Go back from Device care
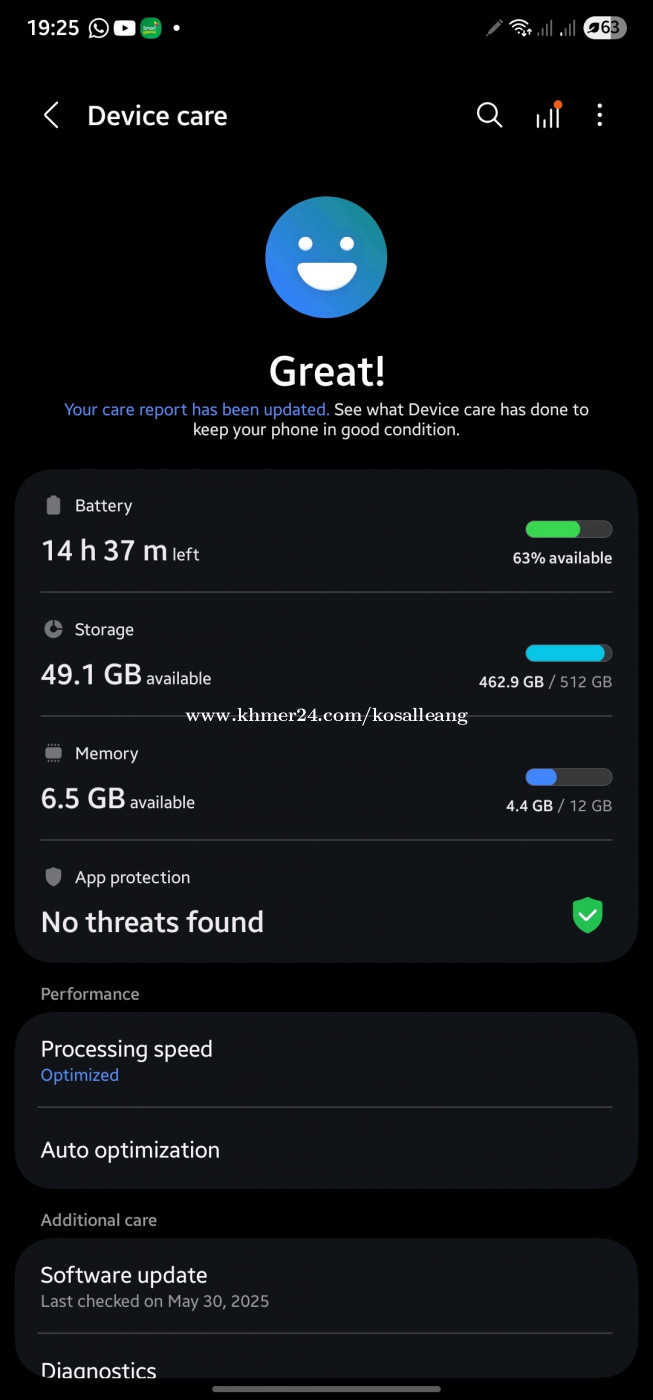The width and height of the screenshot is (653, 1400). (51, 116)
